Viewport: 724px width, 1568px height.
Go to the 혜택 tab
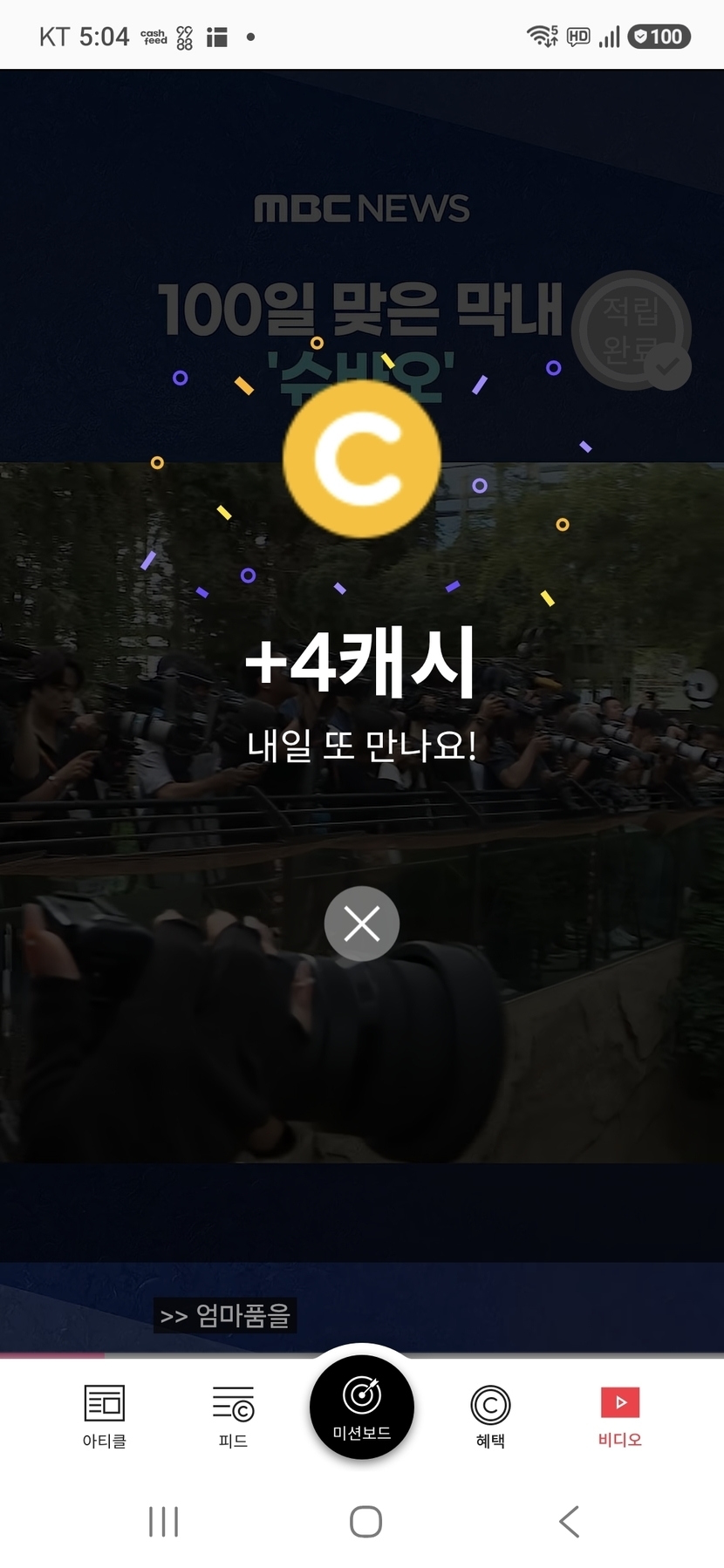point(490,1416)
